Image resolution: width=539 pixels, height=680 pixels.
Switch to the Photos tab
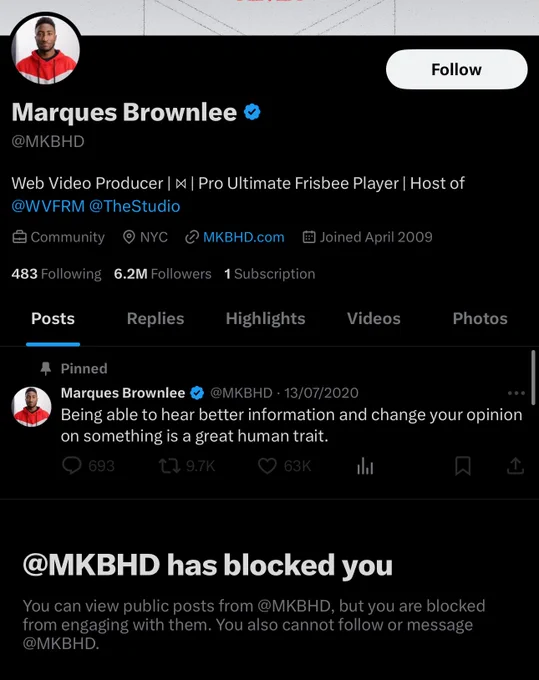point(480,318)
